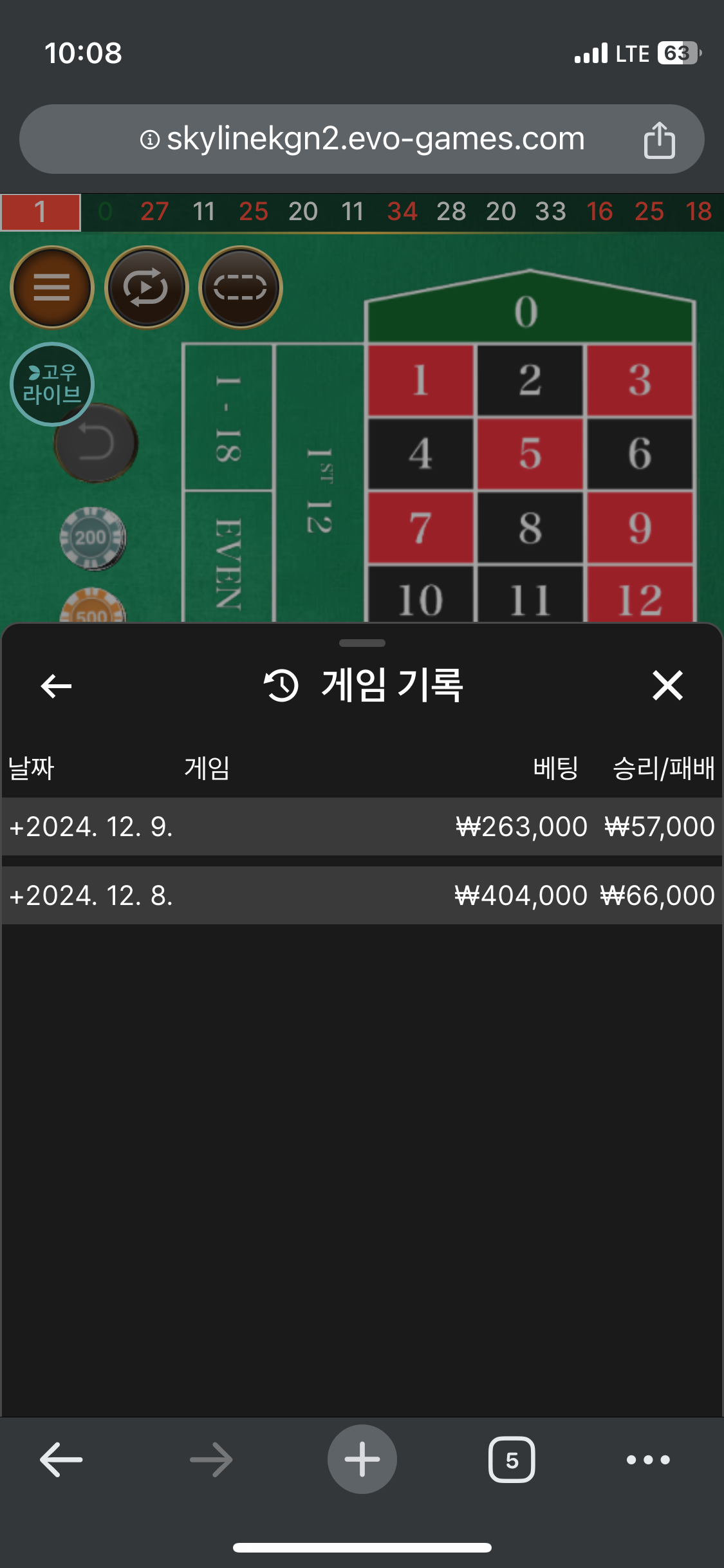Open the share icon in the address bar

pyautogui.click(x=659, y=139)
